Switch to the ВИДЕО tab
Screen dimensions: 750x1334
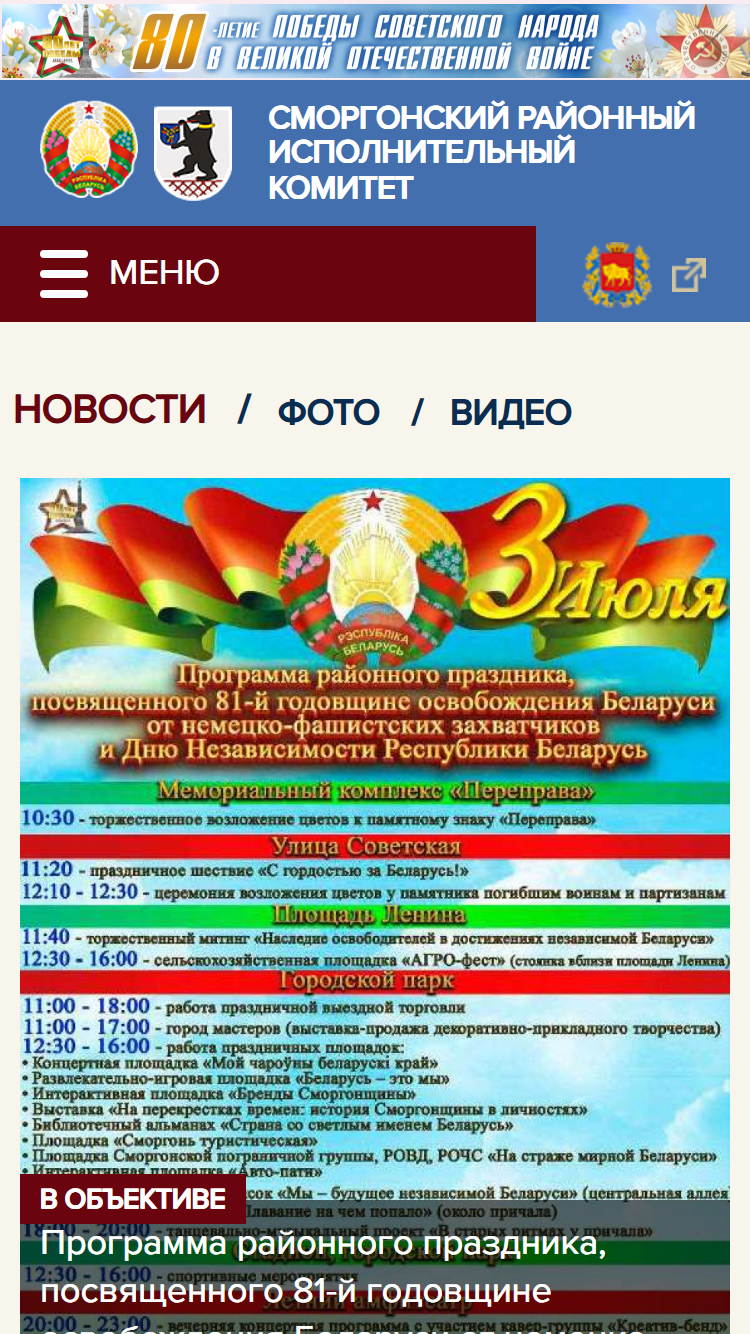click(x=511, y=412)
